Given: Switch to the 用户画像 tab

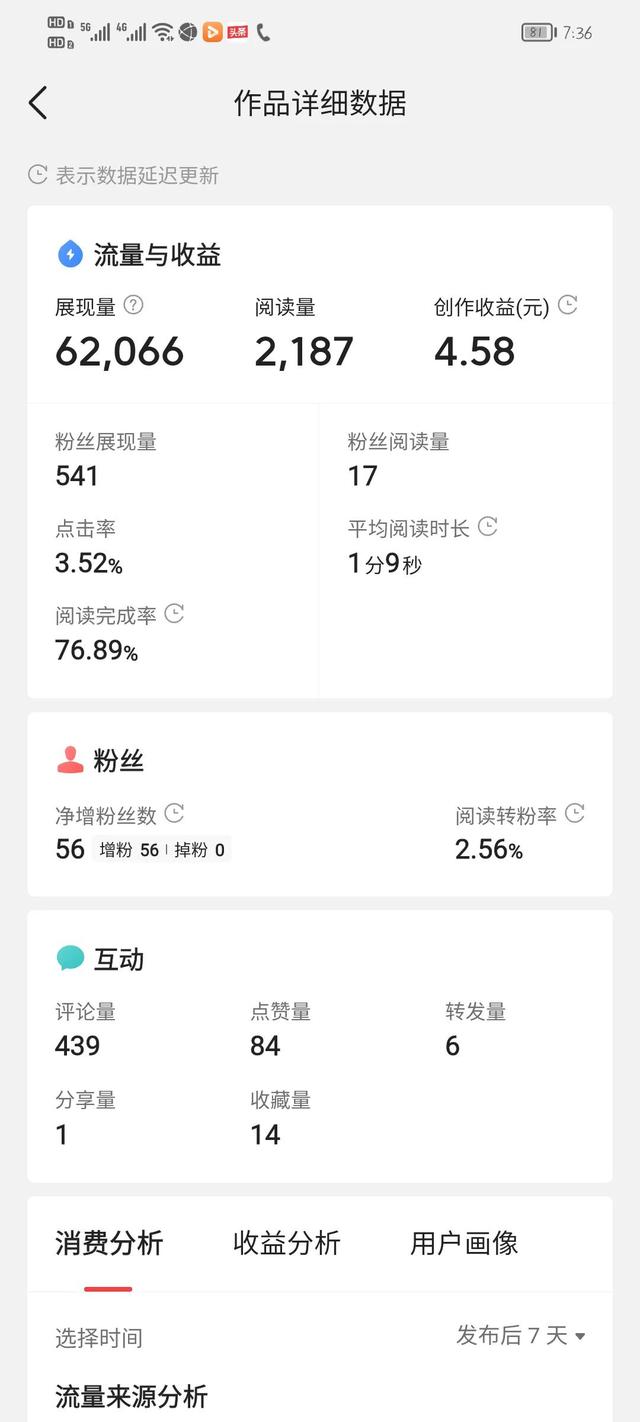Looking at the screenshot, I should coord(464,1243).
